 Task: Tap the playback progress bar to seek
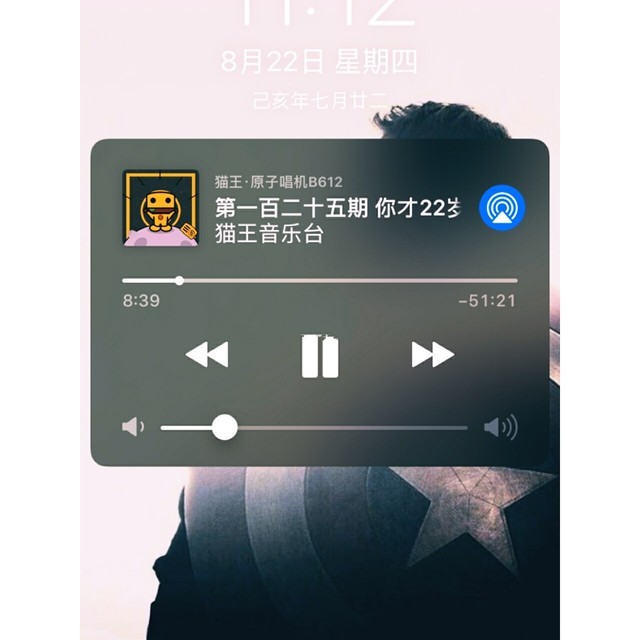(x=320, y=280)
